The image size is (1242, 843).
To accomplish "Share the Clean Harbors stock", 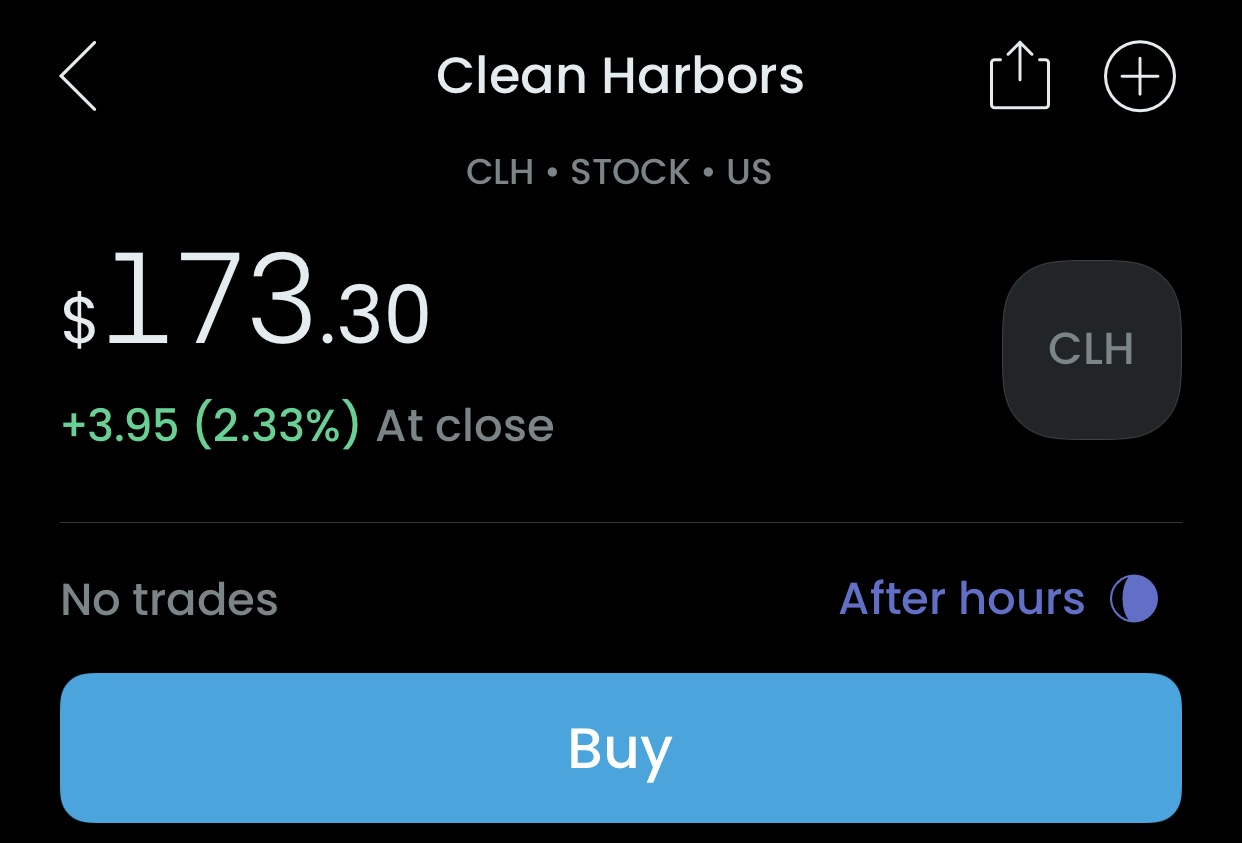I will [x=1019, y=76].
